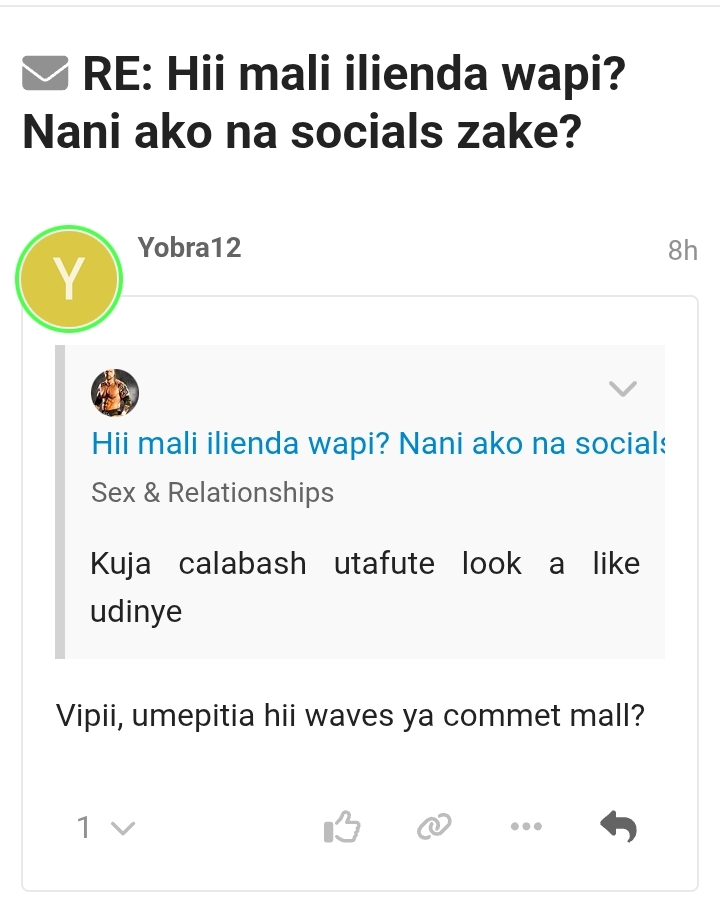720x922 pixels.
Task: Copy the link to this post
Action: pyautogui.click(x=434, y=827)
